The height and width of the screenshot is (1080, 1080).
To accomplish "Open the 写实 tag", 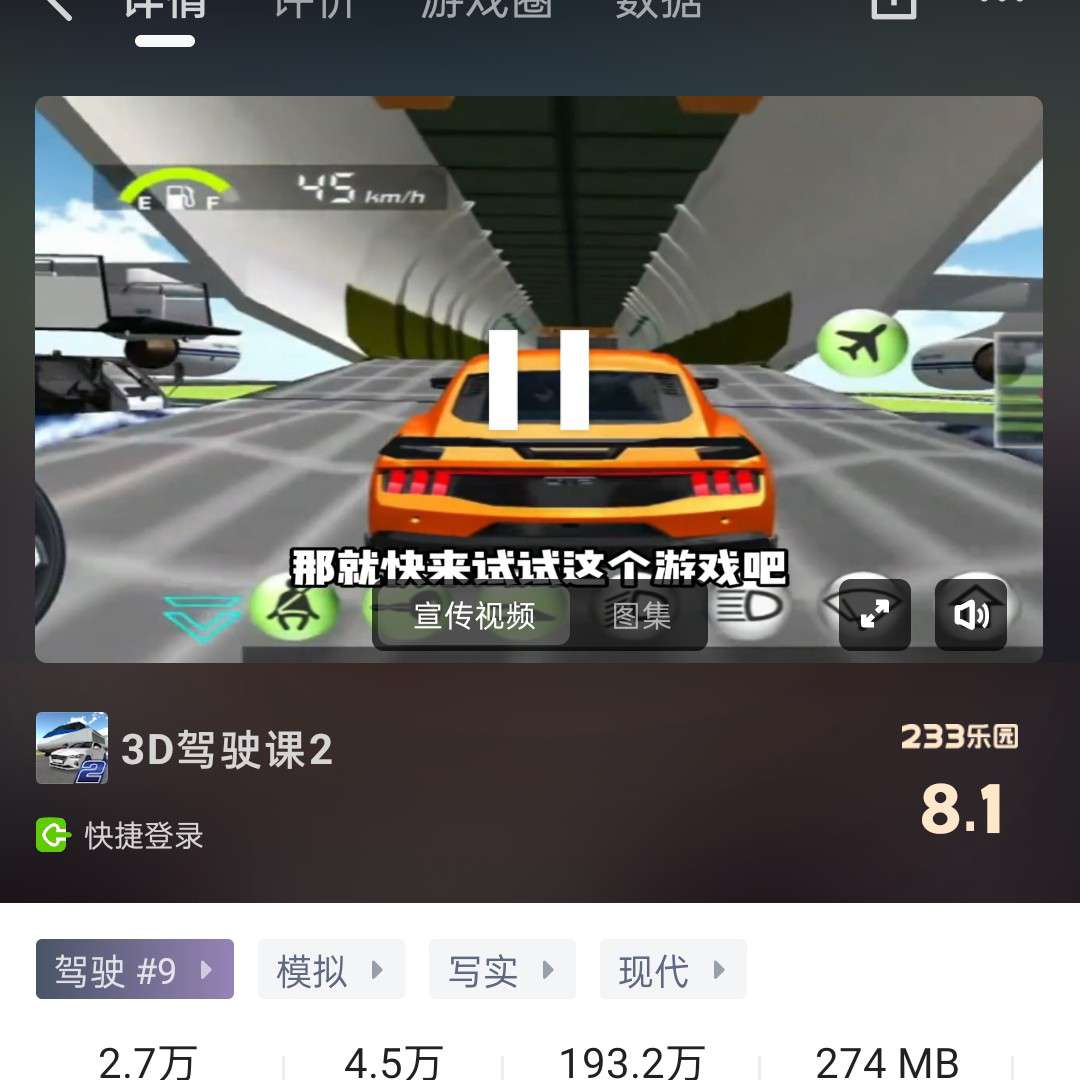I will coord(502,969).
